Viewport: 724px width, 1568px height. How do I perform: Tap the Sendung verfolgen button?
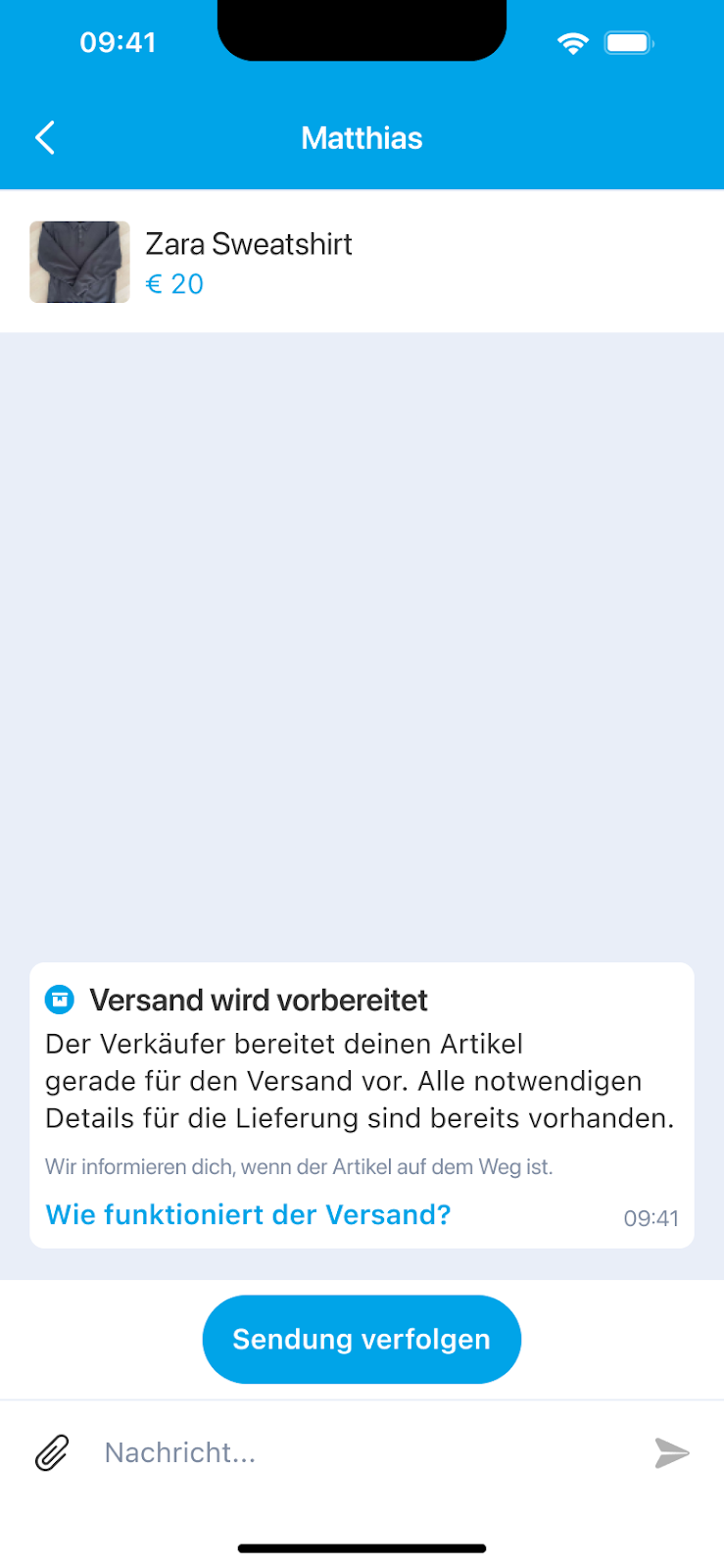point(362,1339)
